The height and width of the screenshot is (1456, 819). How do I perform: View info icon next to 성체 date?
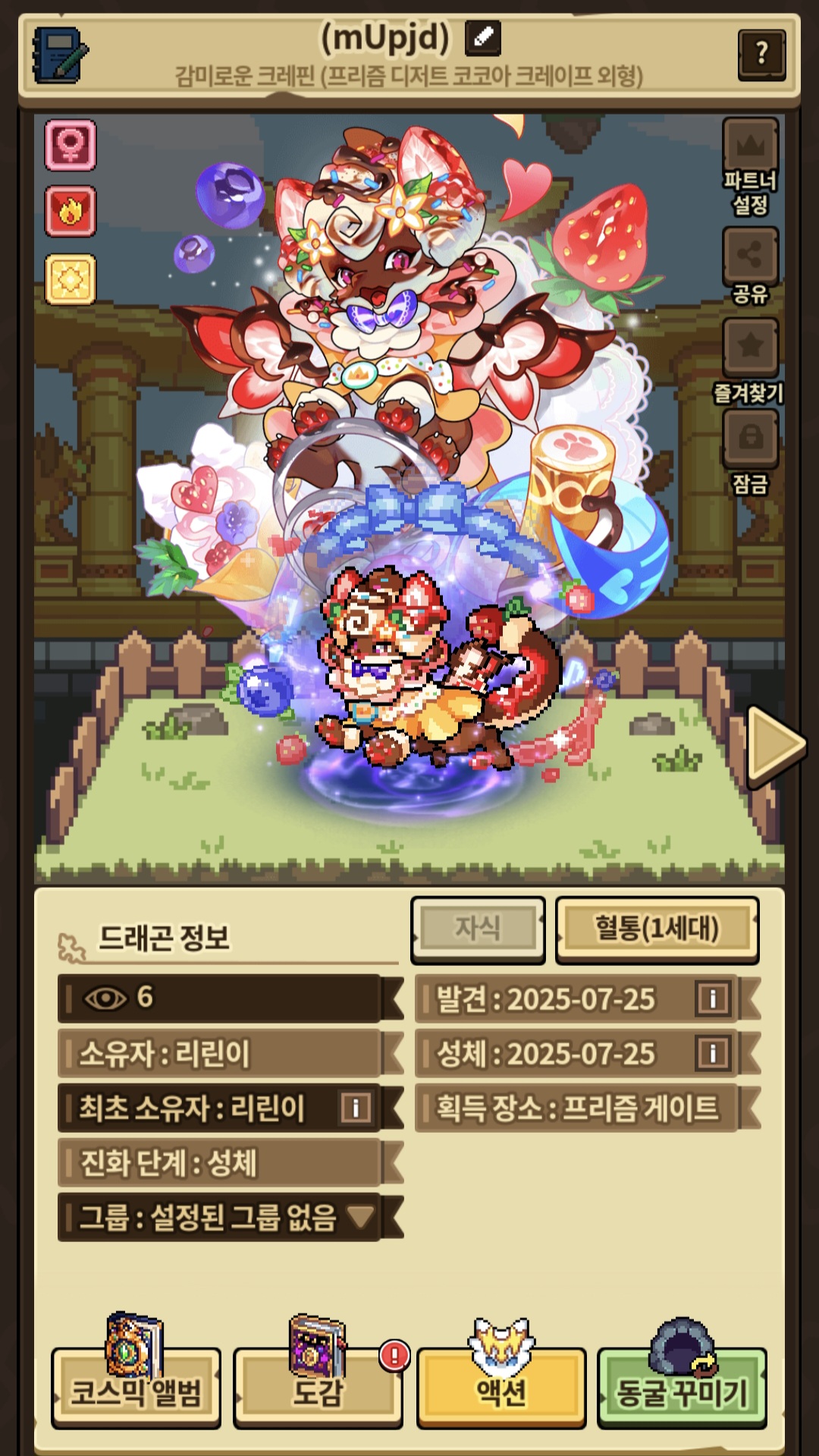point(712,1053)
